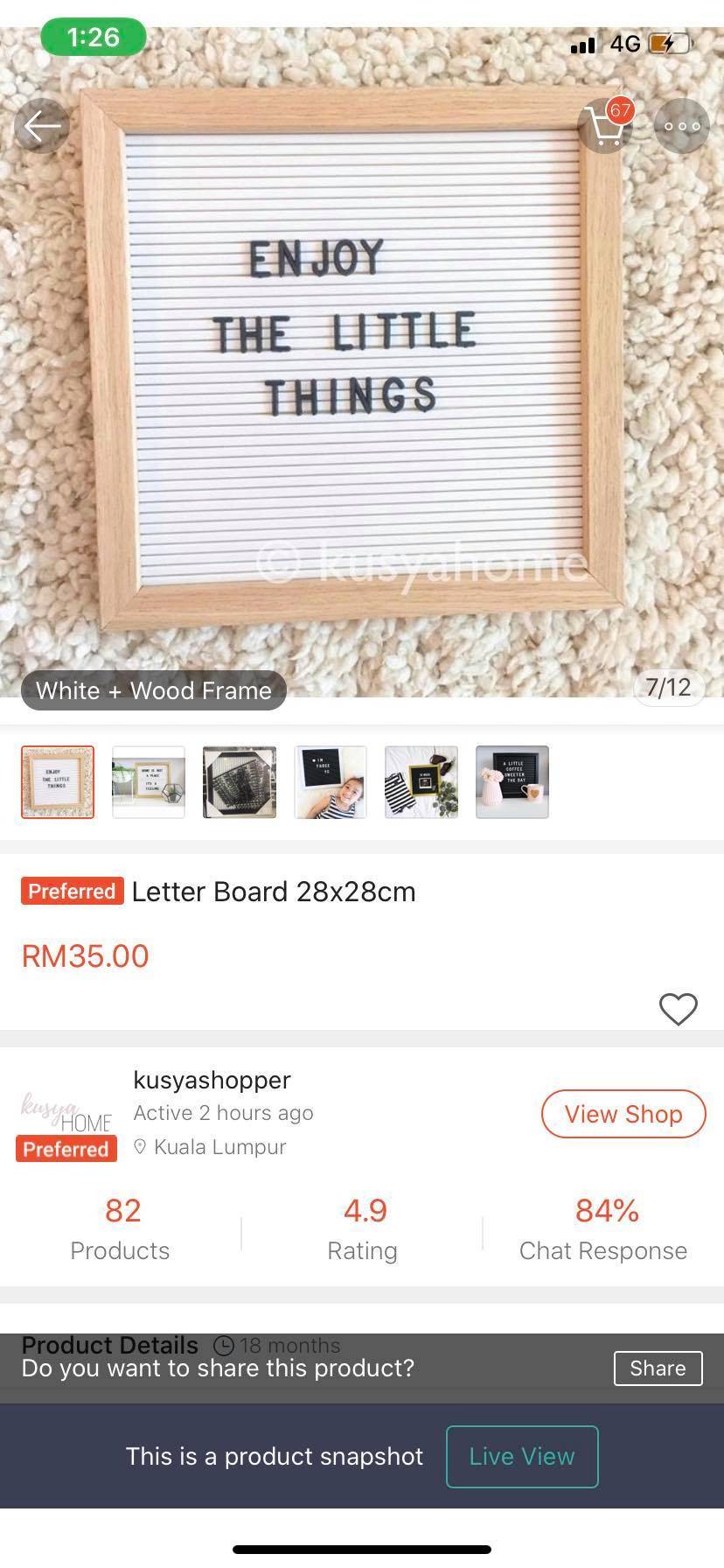Open kusyashopper's shop profile
This screenshot has height=1568, width=724.
point(212,1080)
